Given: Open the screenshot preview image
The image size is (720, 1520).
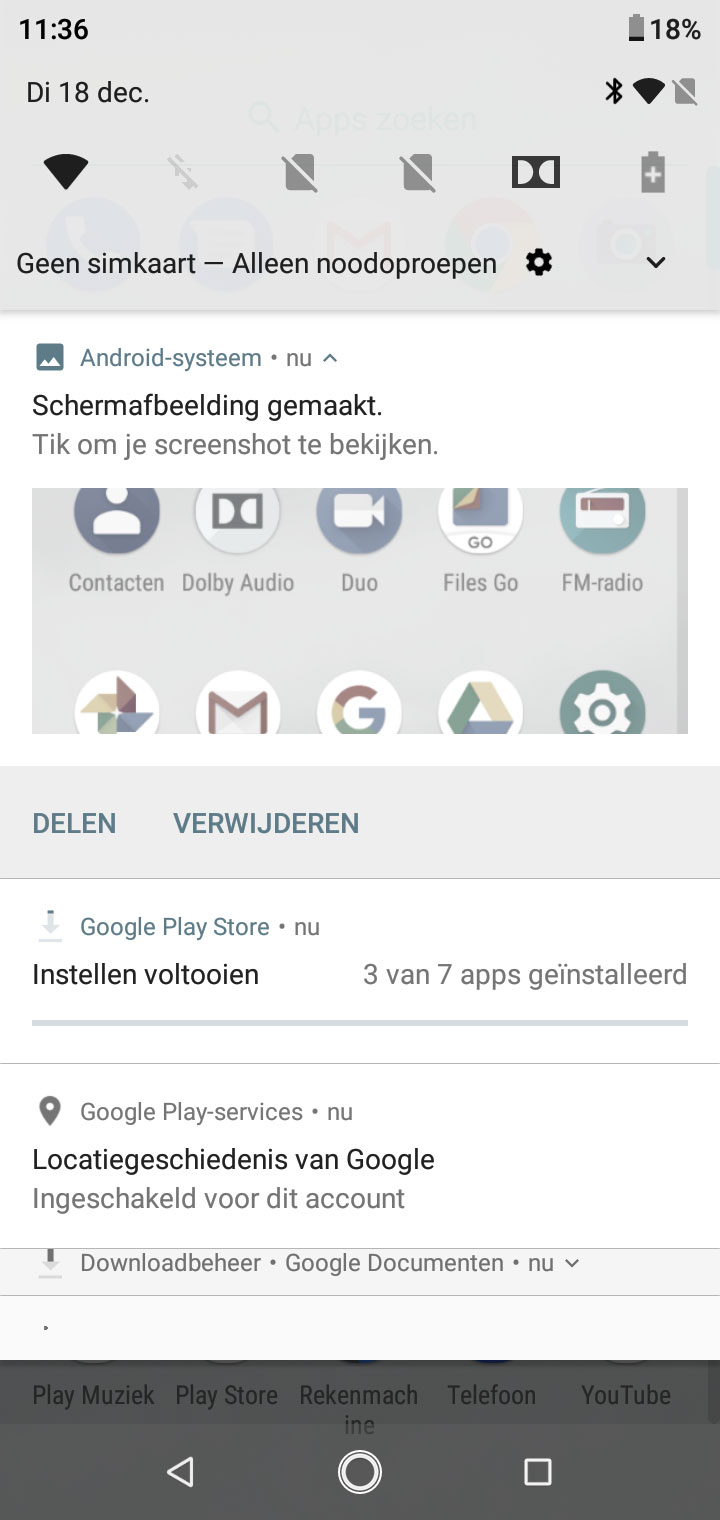Looking at the screenshot, I should point(360,611).
